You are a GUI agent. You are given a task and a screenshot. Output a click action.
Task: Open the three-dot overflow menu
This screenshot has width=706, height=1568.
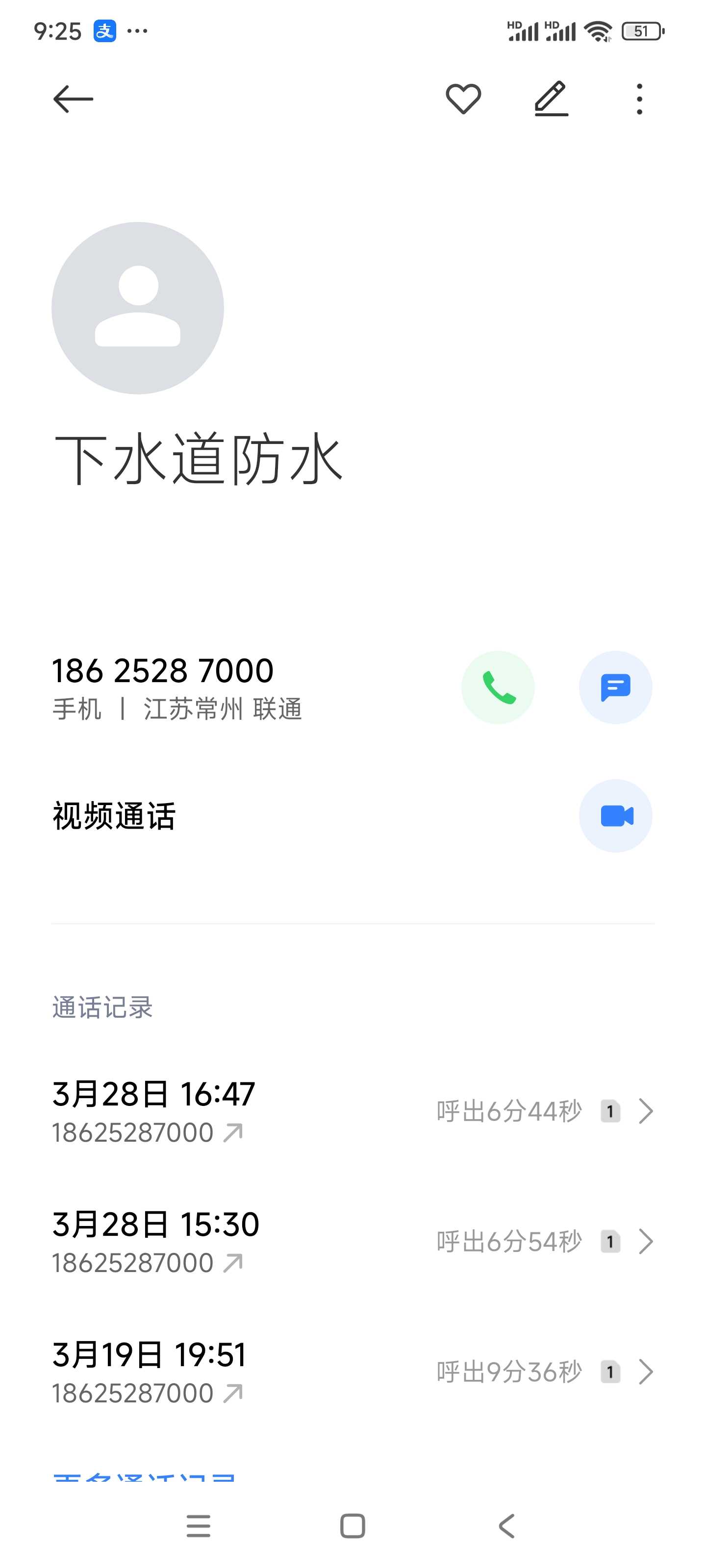639,99
